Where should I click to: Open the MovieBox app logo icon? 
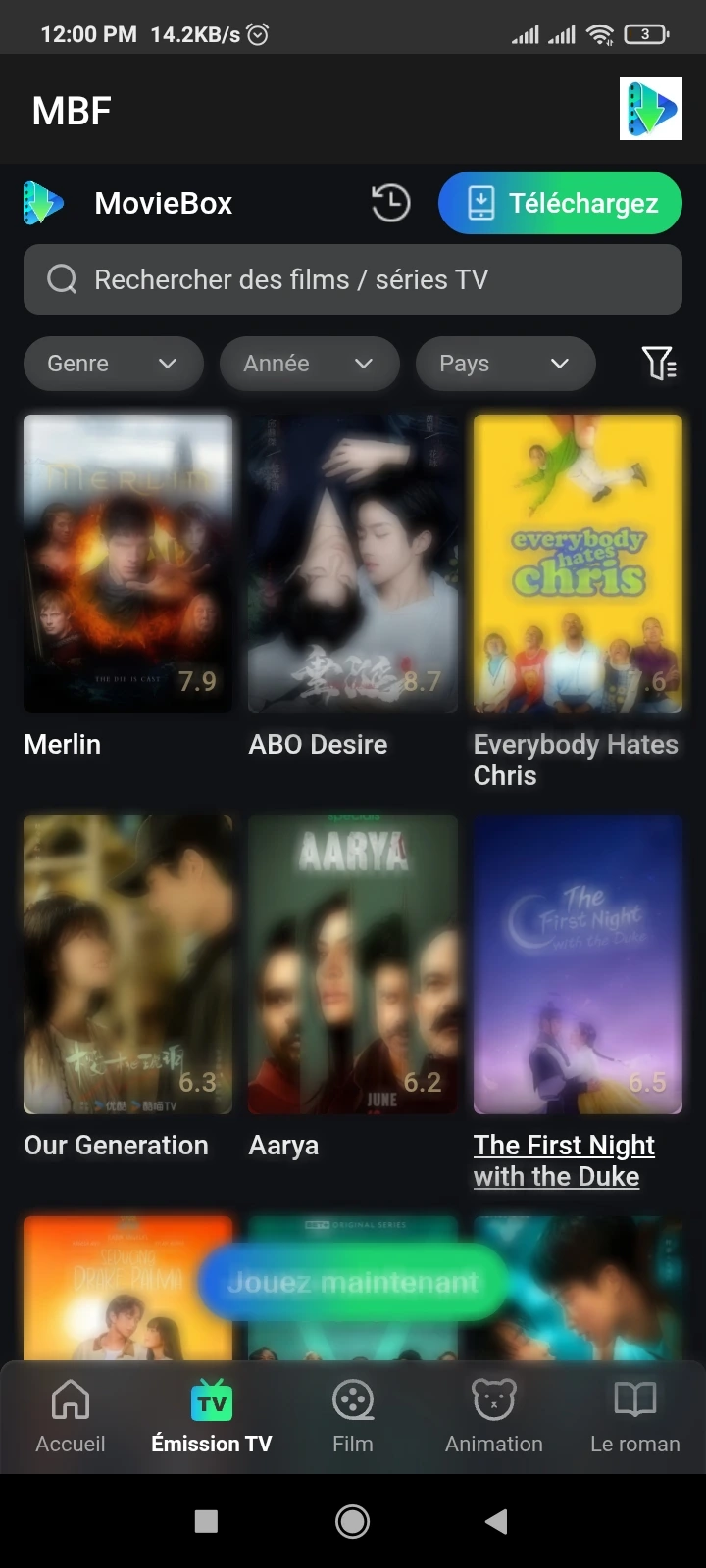pyautogui.click(x=44, y=203)
